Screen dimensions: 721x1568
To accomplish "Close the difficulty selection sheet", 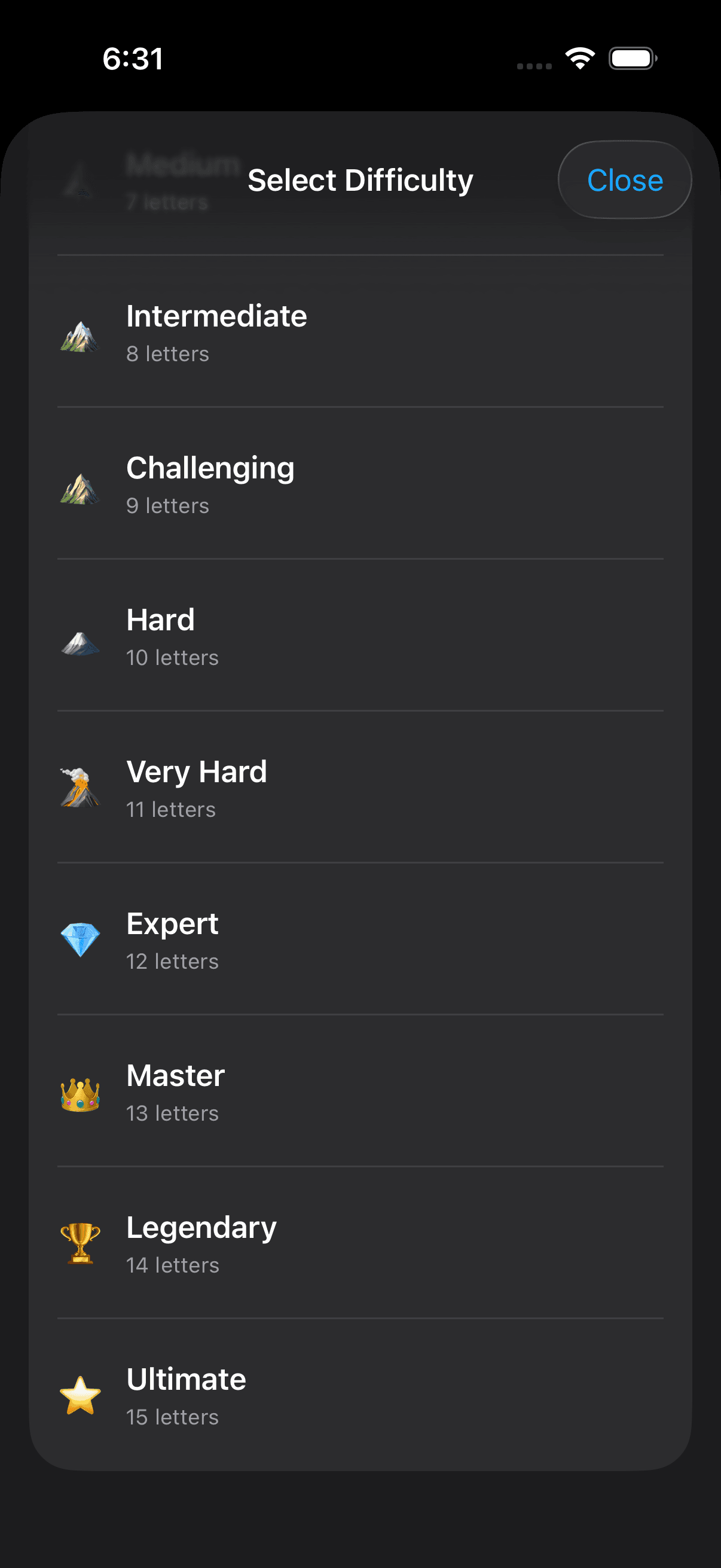I will point(624,179).
